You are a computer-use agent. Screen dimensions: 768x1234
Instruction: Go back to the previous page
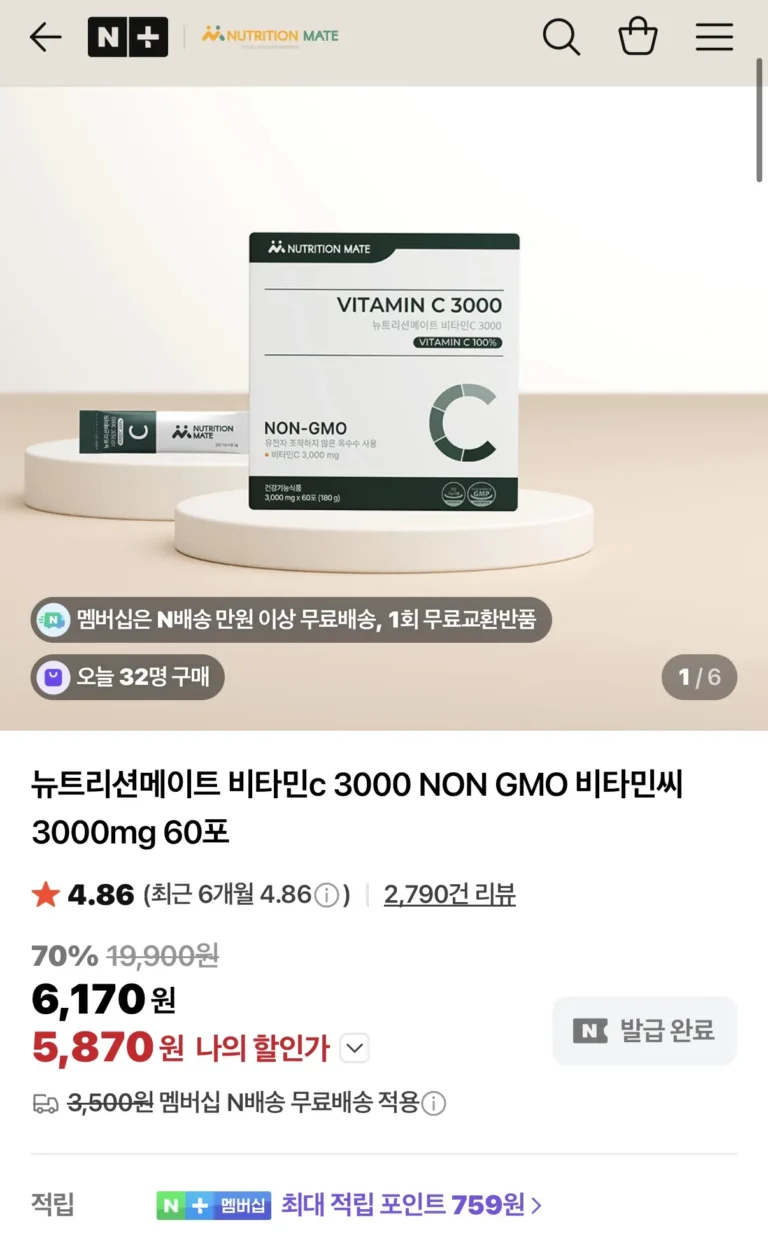coord(46,38)
